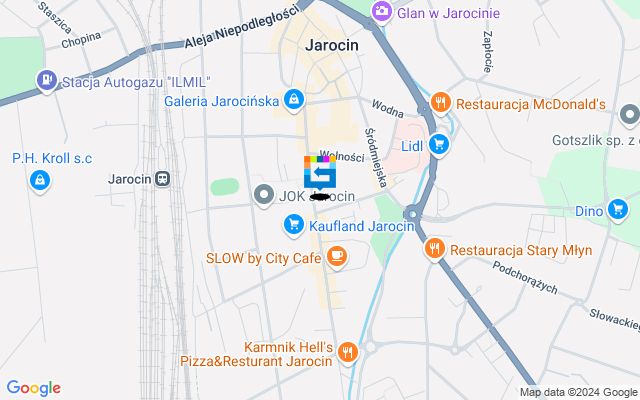Tap the Lidl store marker

point(437,145)
